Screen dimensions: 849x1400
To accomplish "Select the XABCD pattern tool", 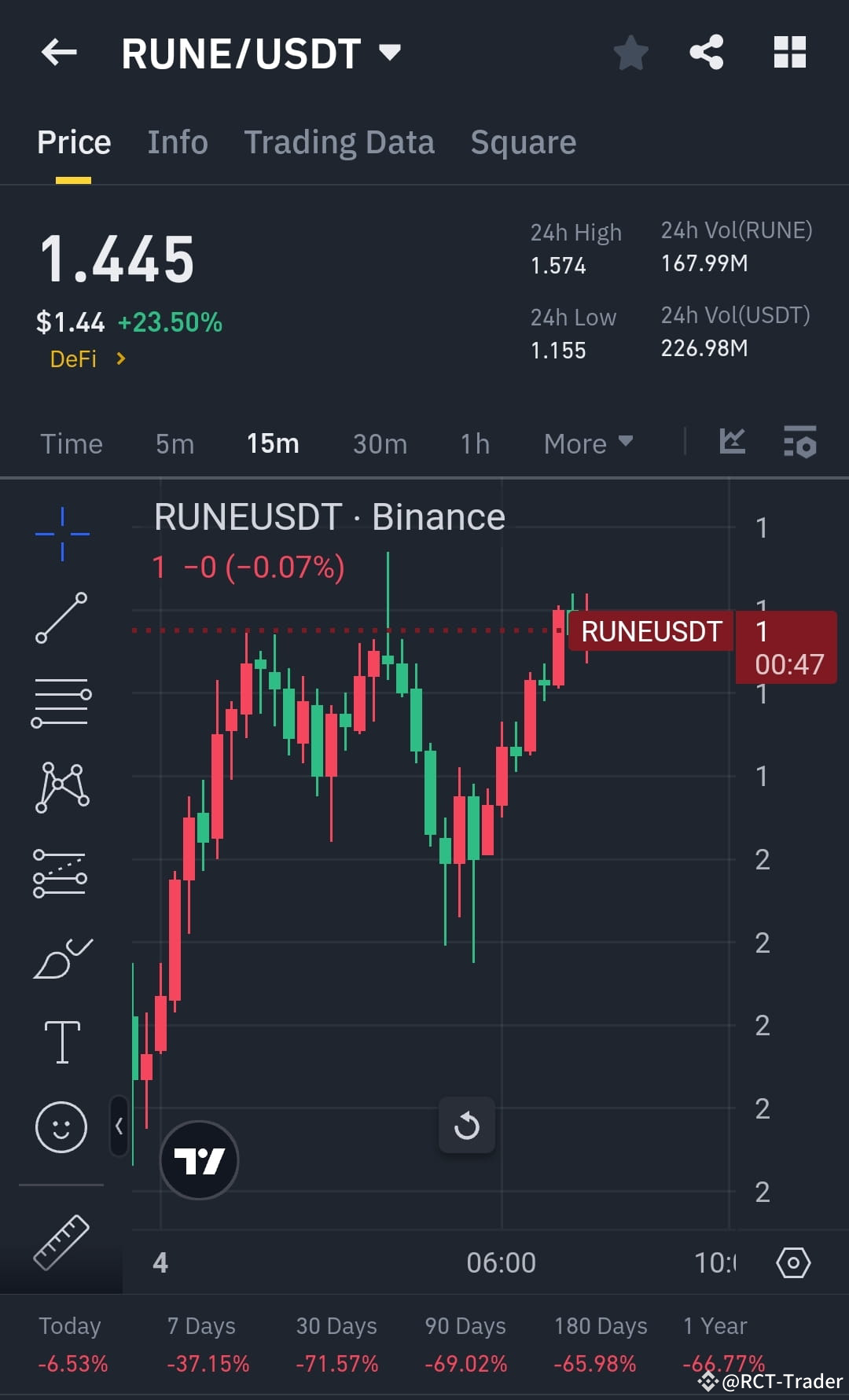I will [61, 786].
